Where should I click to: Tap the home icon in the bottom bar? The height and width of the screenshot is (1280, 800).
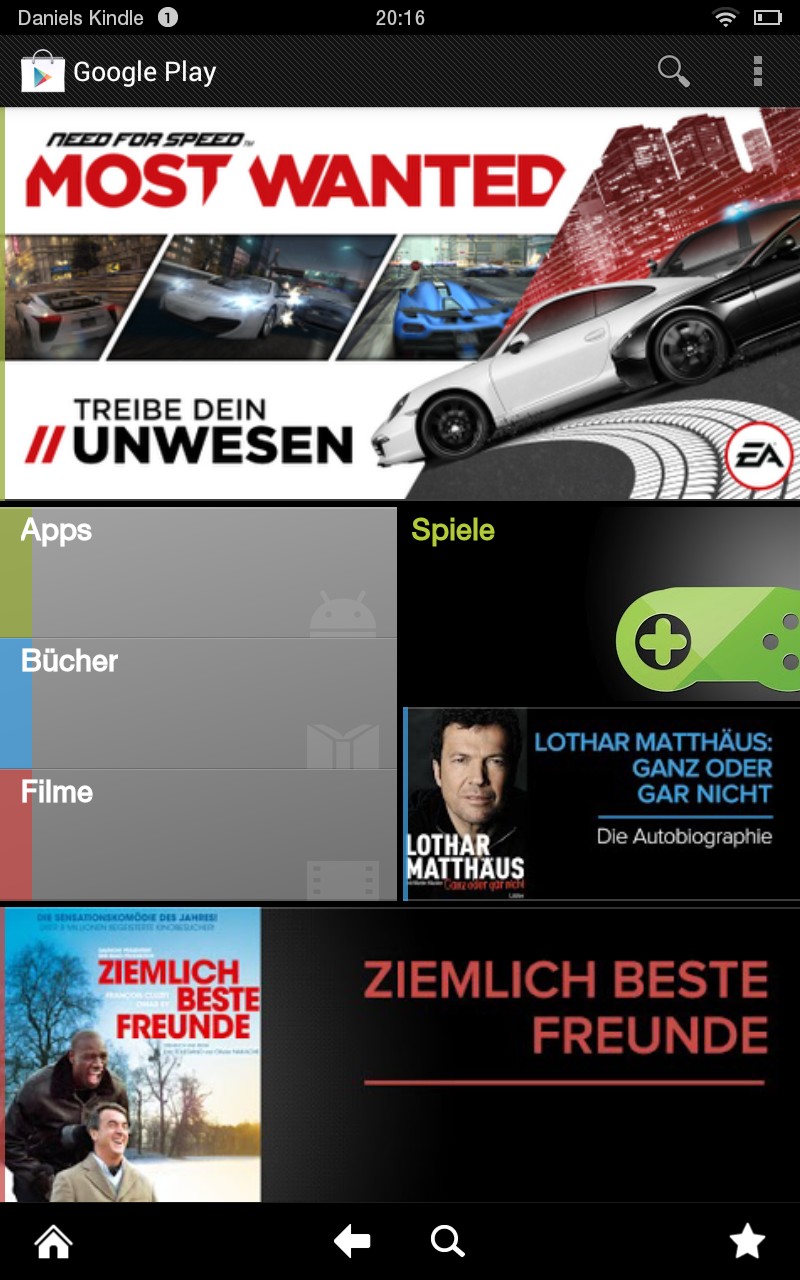(52, 1241)
